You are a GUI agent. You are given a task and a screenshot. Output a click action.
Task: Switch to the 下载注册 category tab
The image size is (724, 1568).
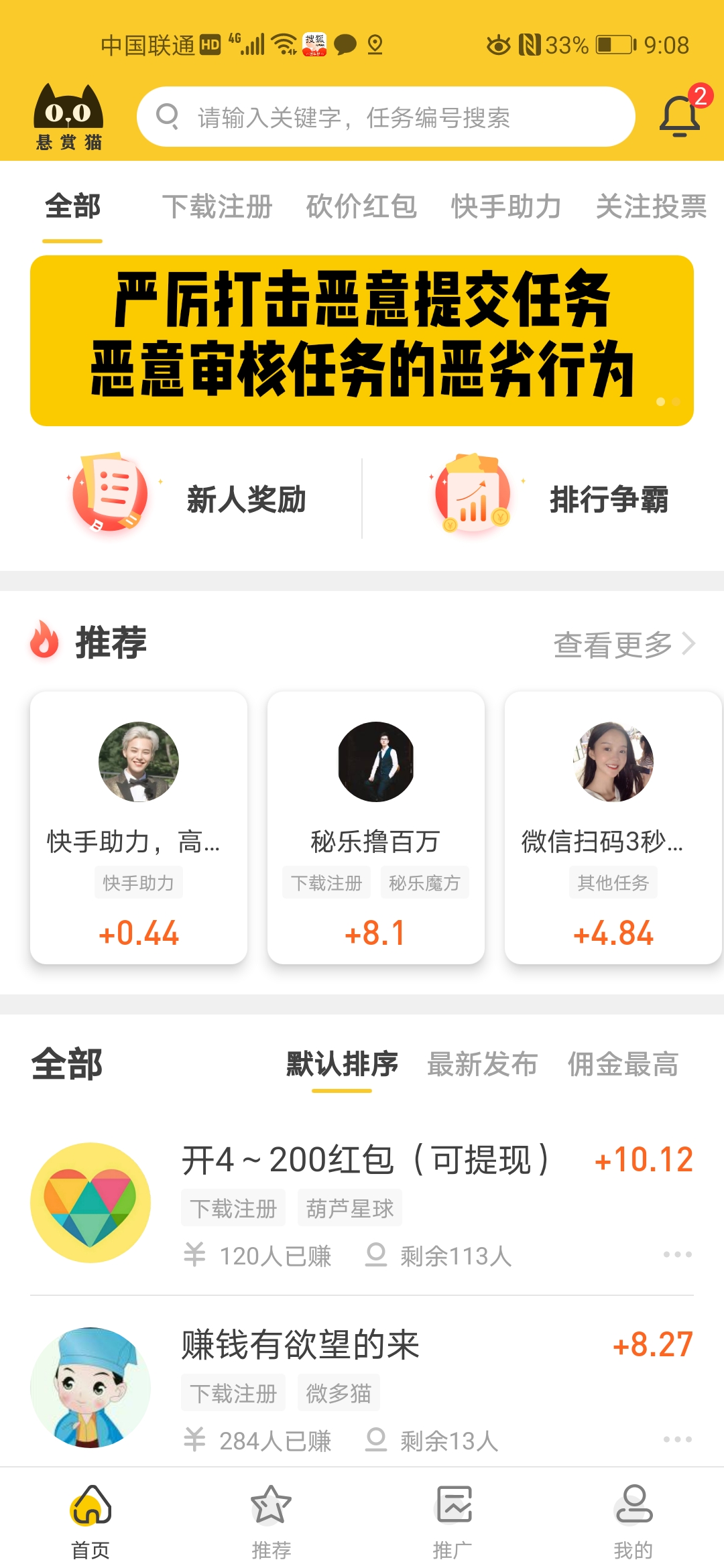click(x=217, y=206)
